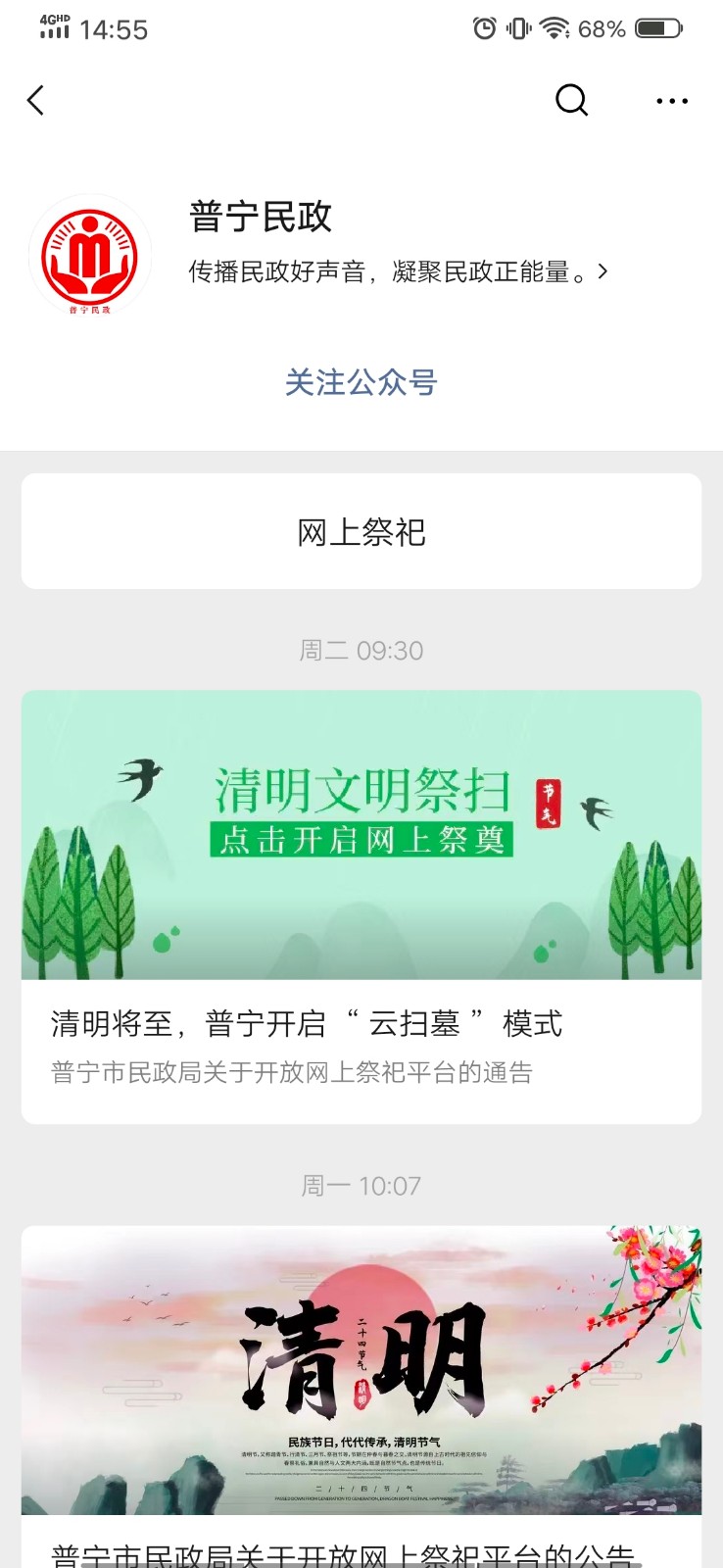Viewport: 723px width, 1568px height.
Task: Open the 网上祭祀 menu button
Action: pyautogui.click(x=361, y=532)
